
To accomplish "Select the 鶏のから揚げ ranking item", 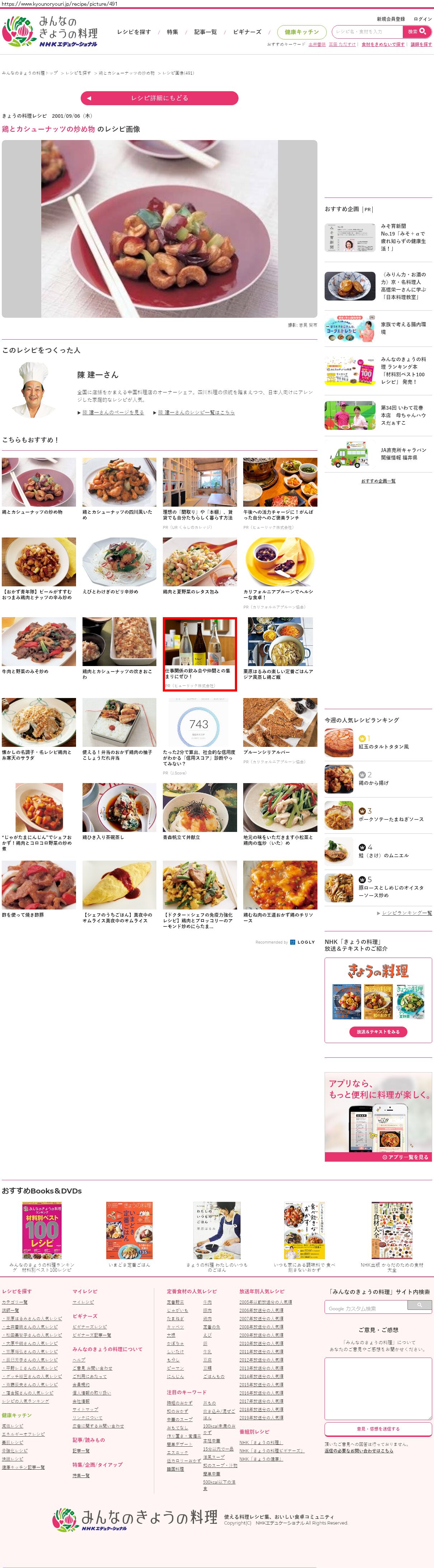I will pyautogui.click(x=373, y=783).
